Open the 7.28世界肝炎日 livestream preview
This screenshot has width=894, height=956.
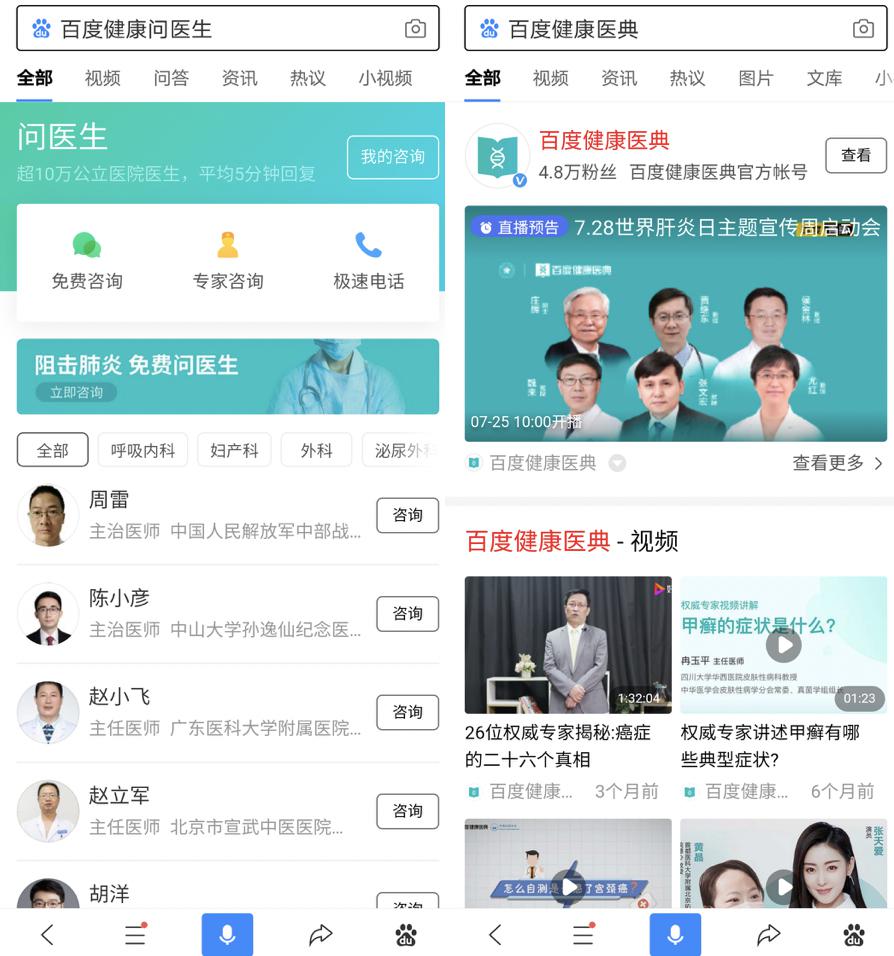click(675, 324)
